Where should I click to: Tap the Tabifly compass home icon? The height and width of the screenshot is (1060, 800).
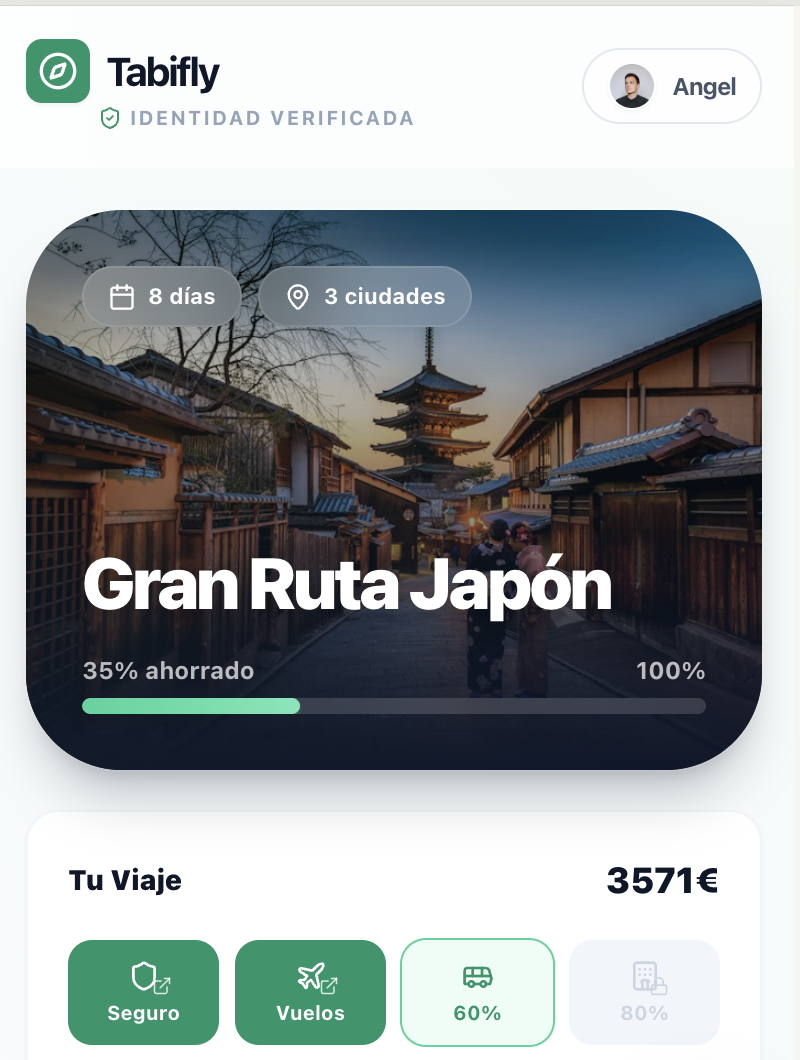pos(58,71)
